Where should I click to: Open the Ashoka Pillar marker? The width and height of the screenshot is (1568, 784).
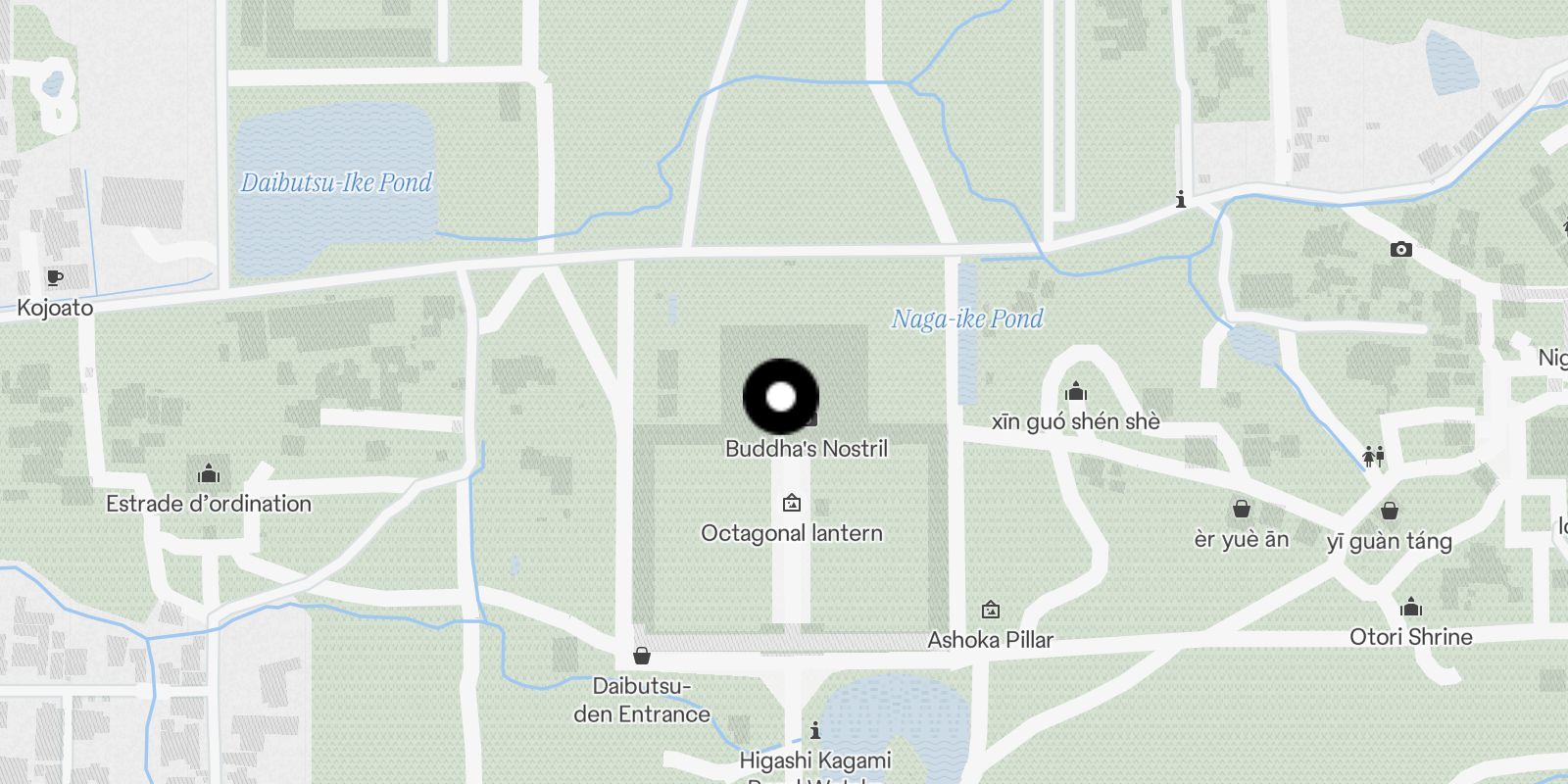point(991,611)
